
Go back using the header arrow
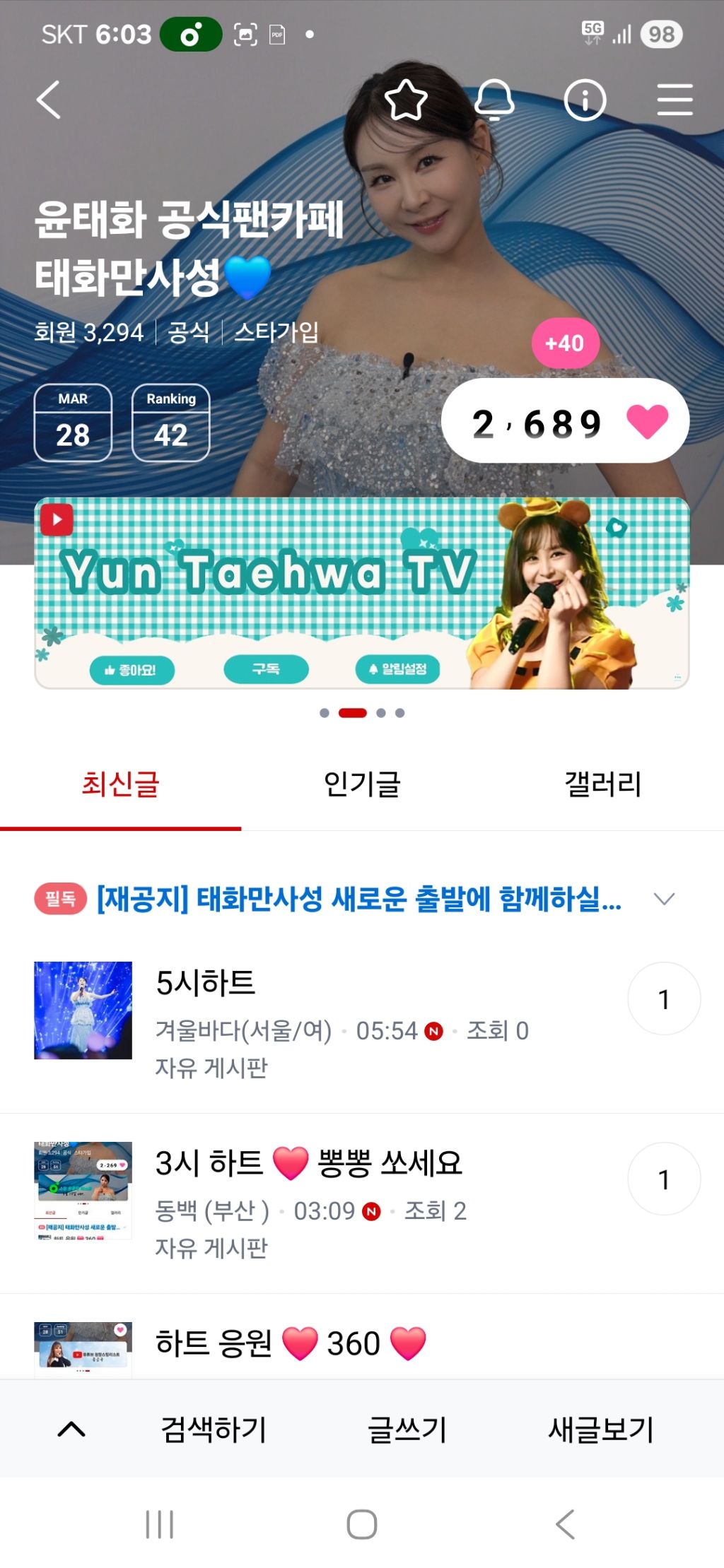coord(49,100)
